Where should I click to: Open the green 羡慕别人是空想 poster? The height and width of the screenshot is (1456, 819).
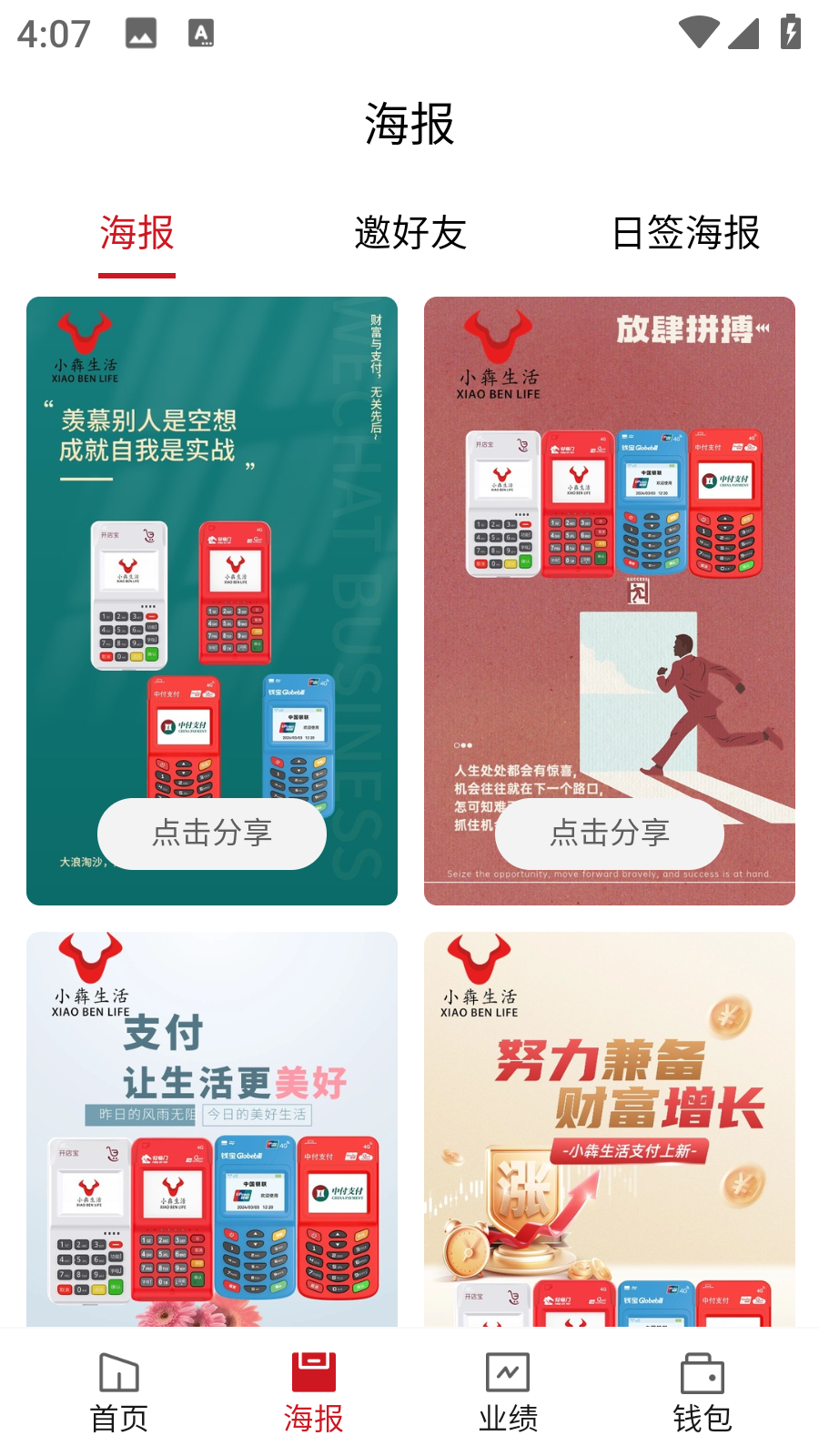click(212, 564)
